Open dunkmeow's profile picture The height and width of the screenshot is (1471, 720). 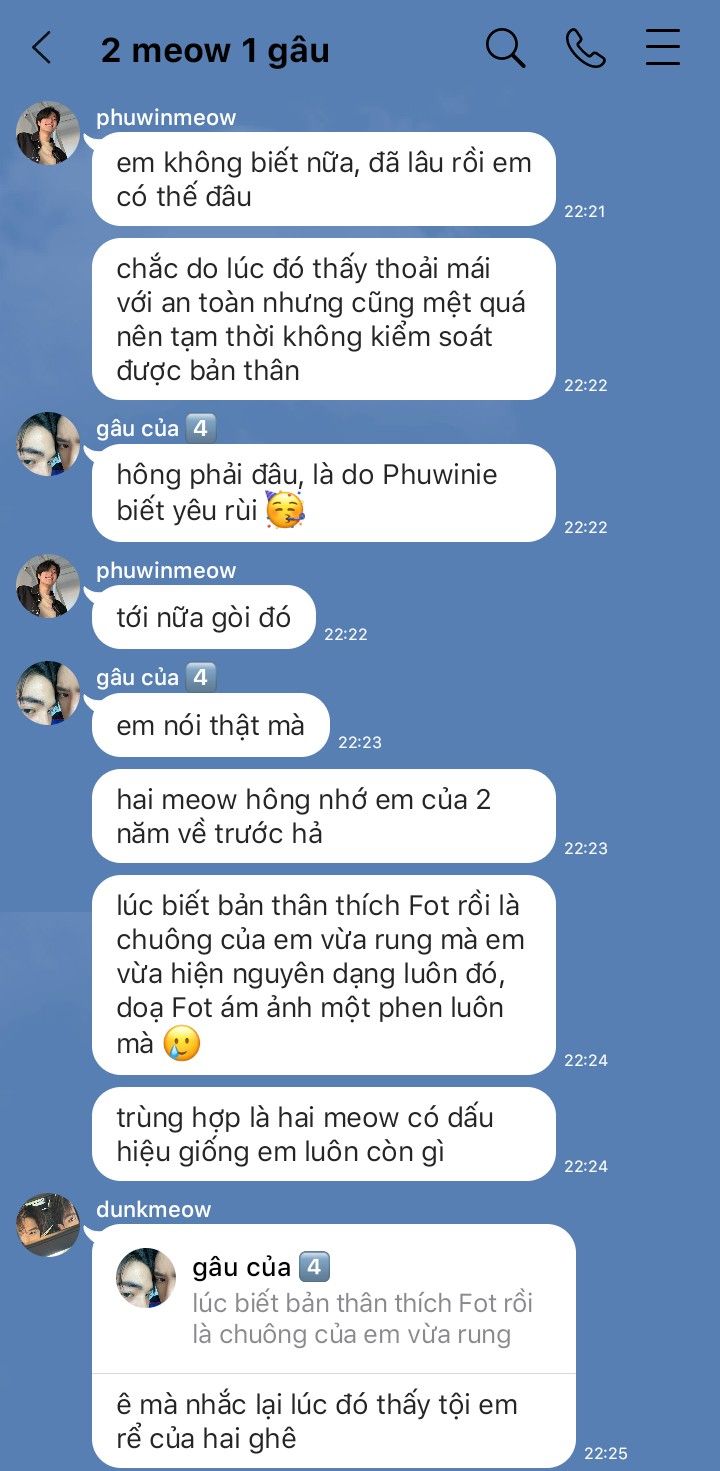[x=48, y=1225]
